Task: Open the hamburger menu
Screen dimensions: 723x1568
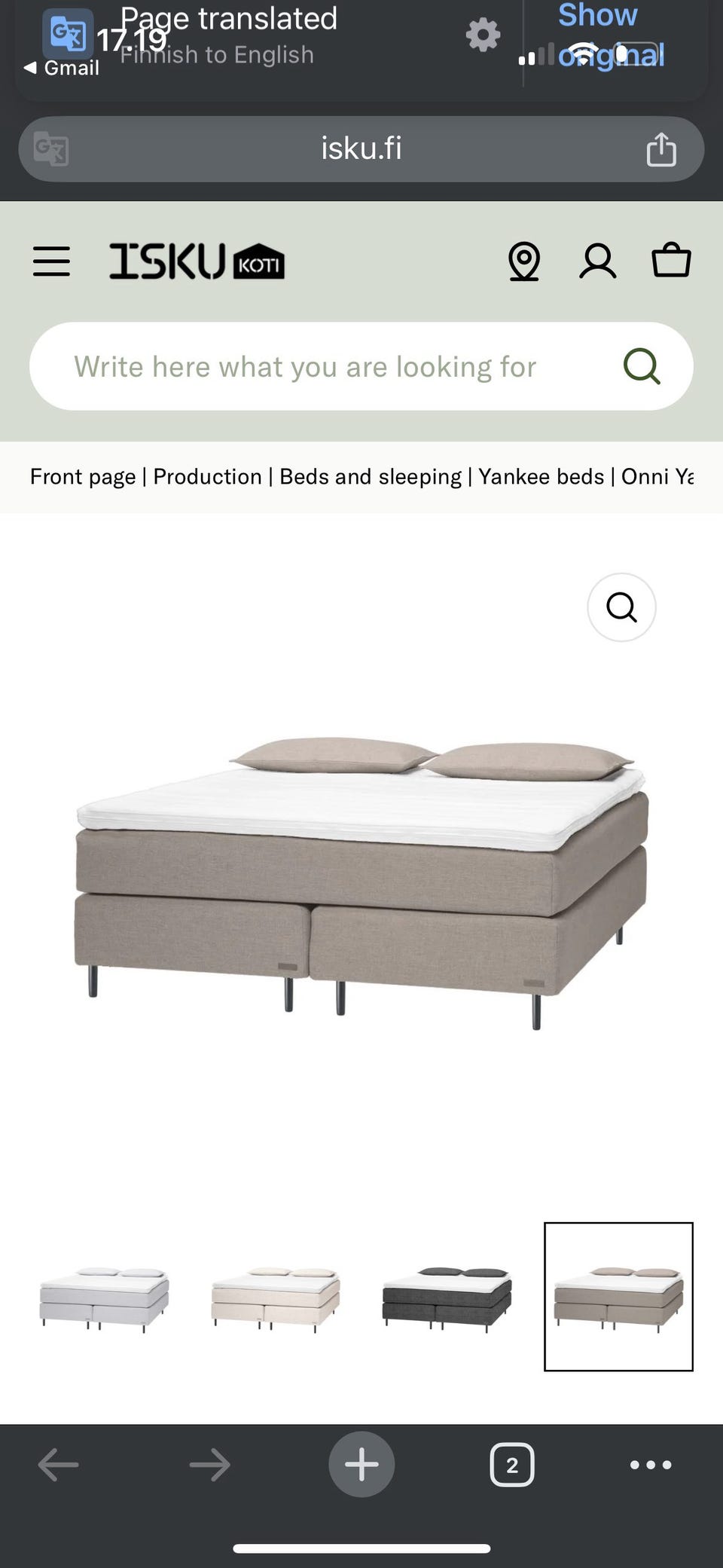Action: (51, 261)
